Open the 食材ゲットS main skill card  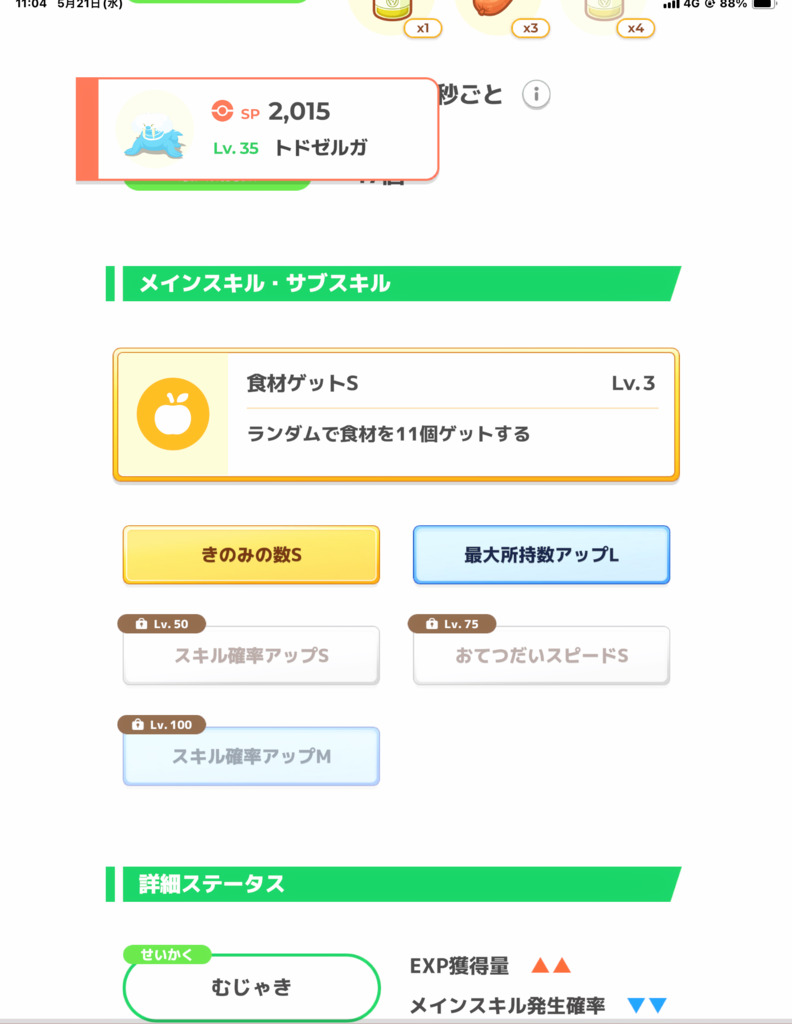click(x=396, y=414)
